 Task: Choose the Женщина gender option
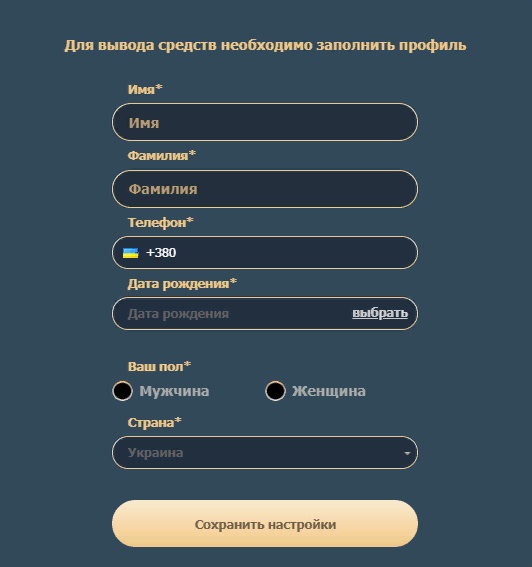click(x=275, y=391)
